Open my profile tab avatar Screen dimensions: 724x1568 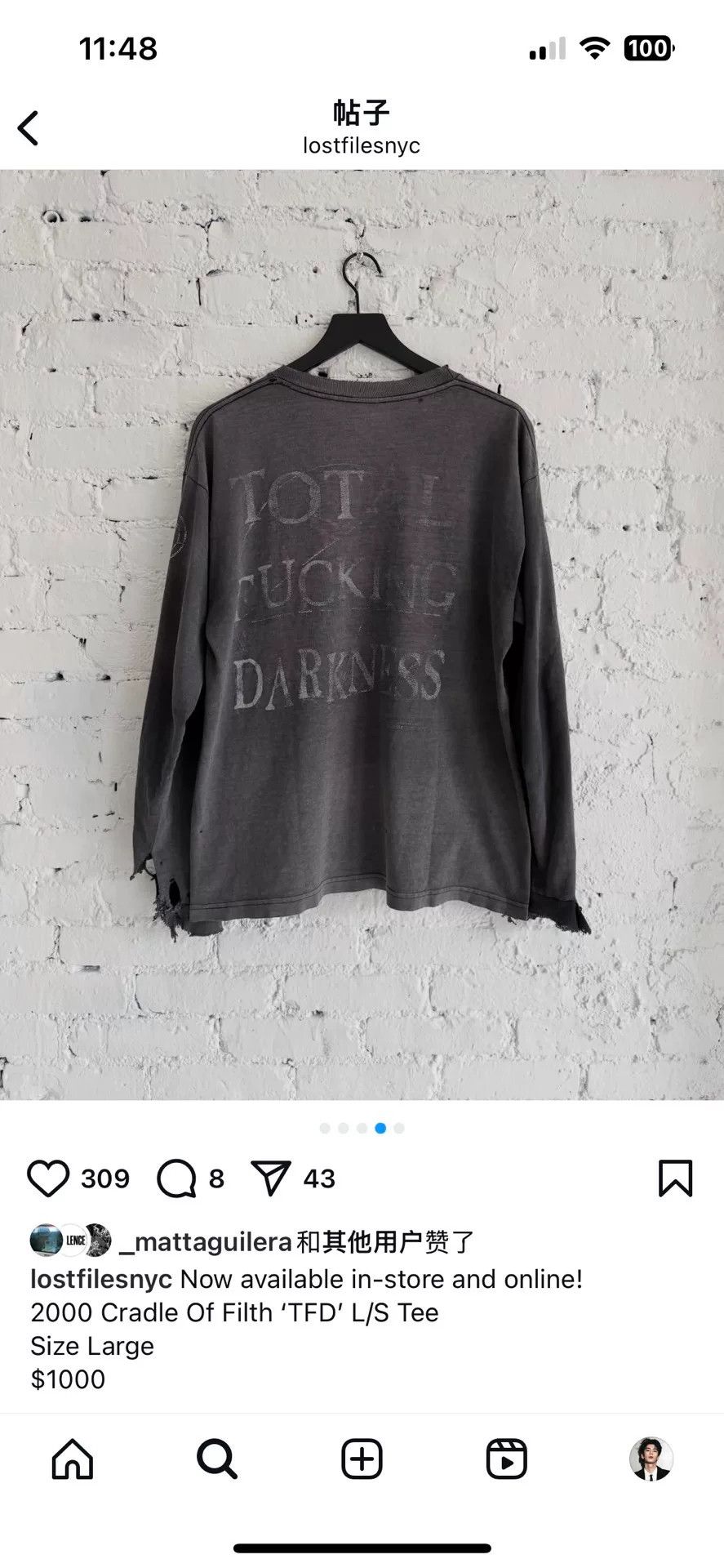(651, 1459)
